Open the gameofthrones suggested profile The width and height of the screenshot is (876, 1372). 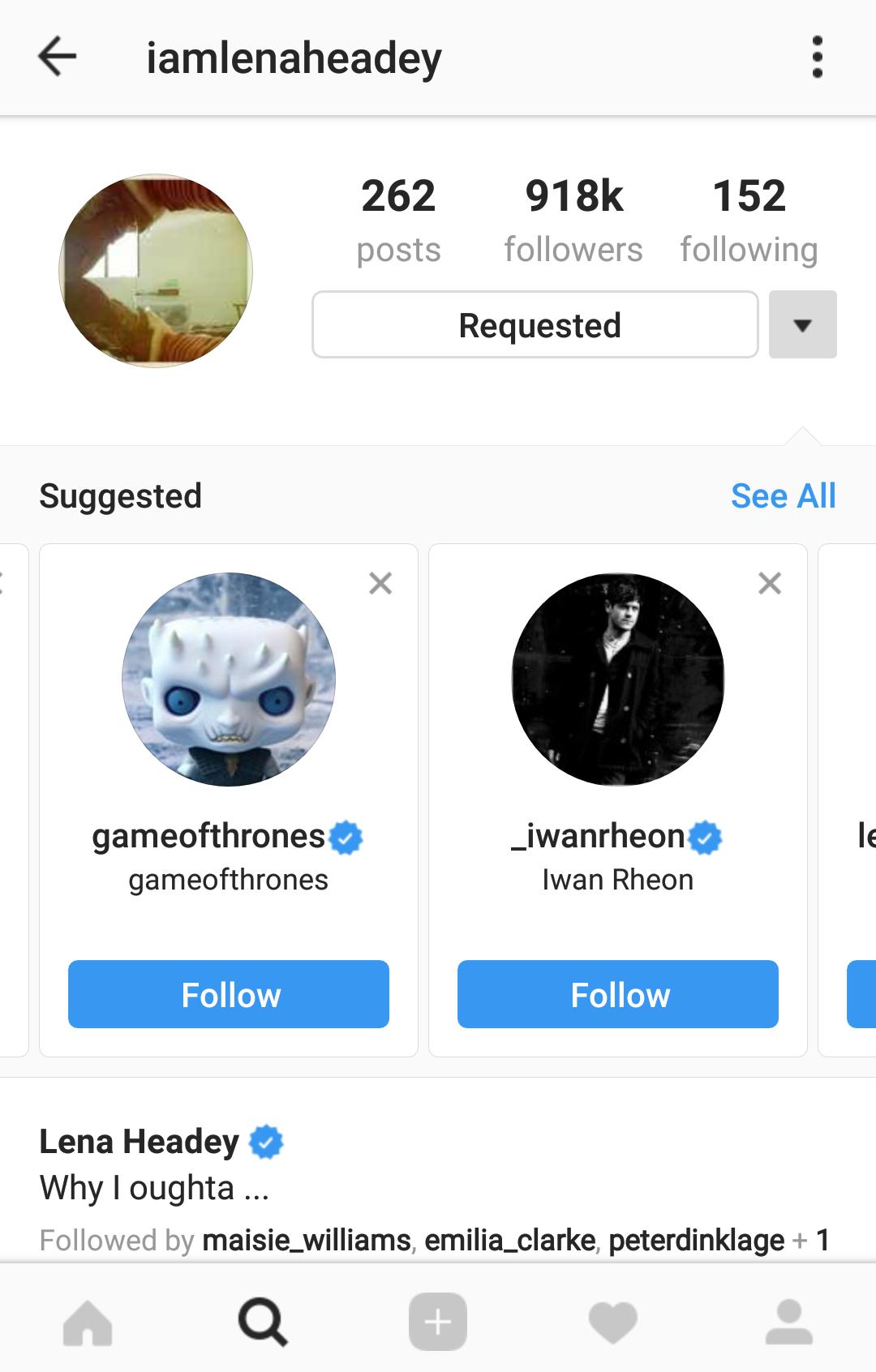(229, 680)
